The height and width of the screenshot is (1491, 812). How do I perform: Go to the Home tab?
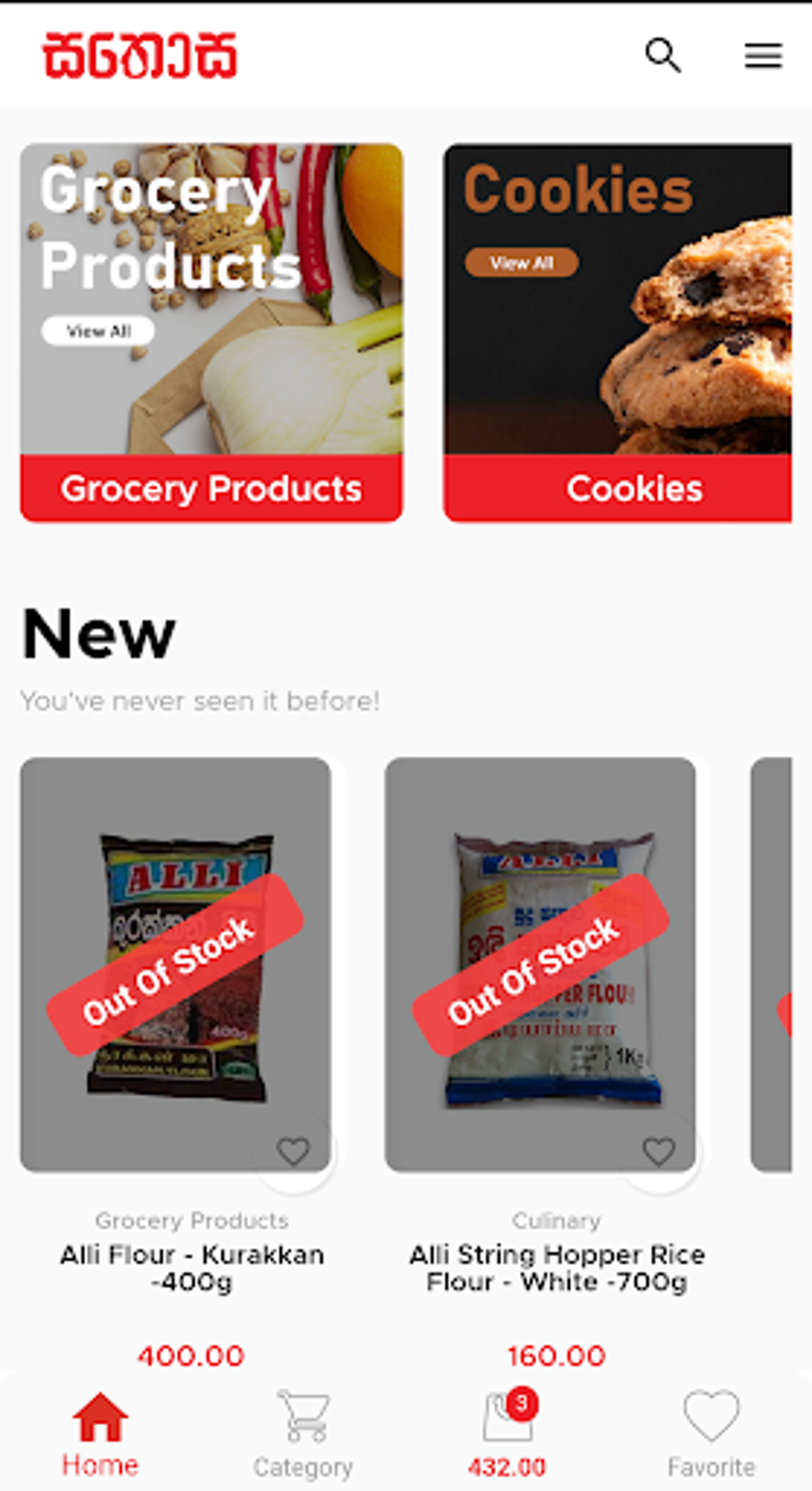coord(100,1434)
